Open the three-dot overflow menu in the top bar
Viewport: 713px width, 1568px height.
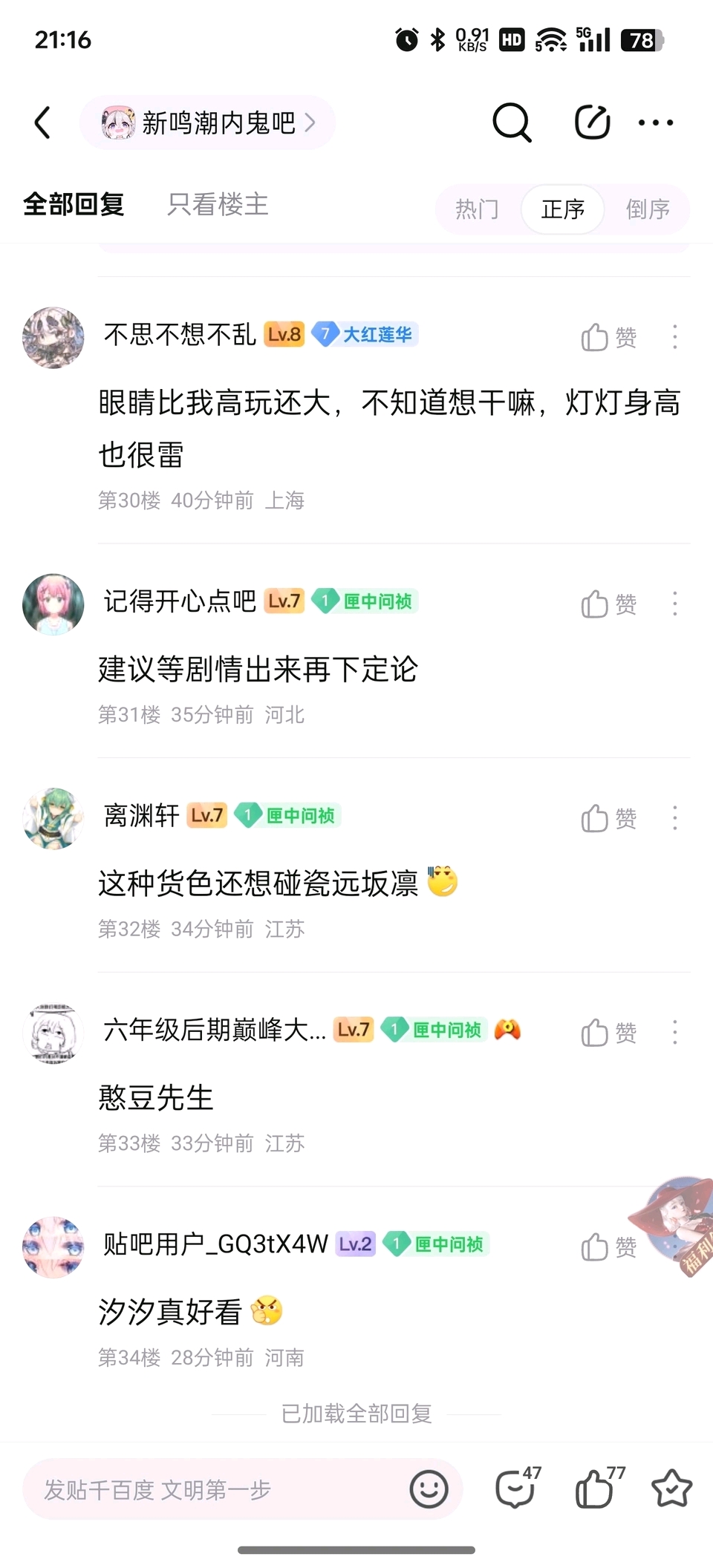click(656, 122)
